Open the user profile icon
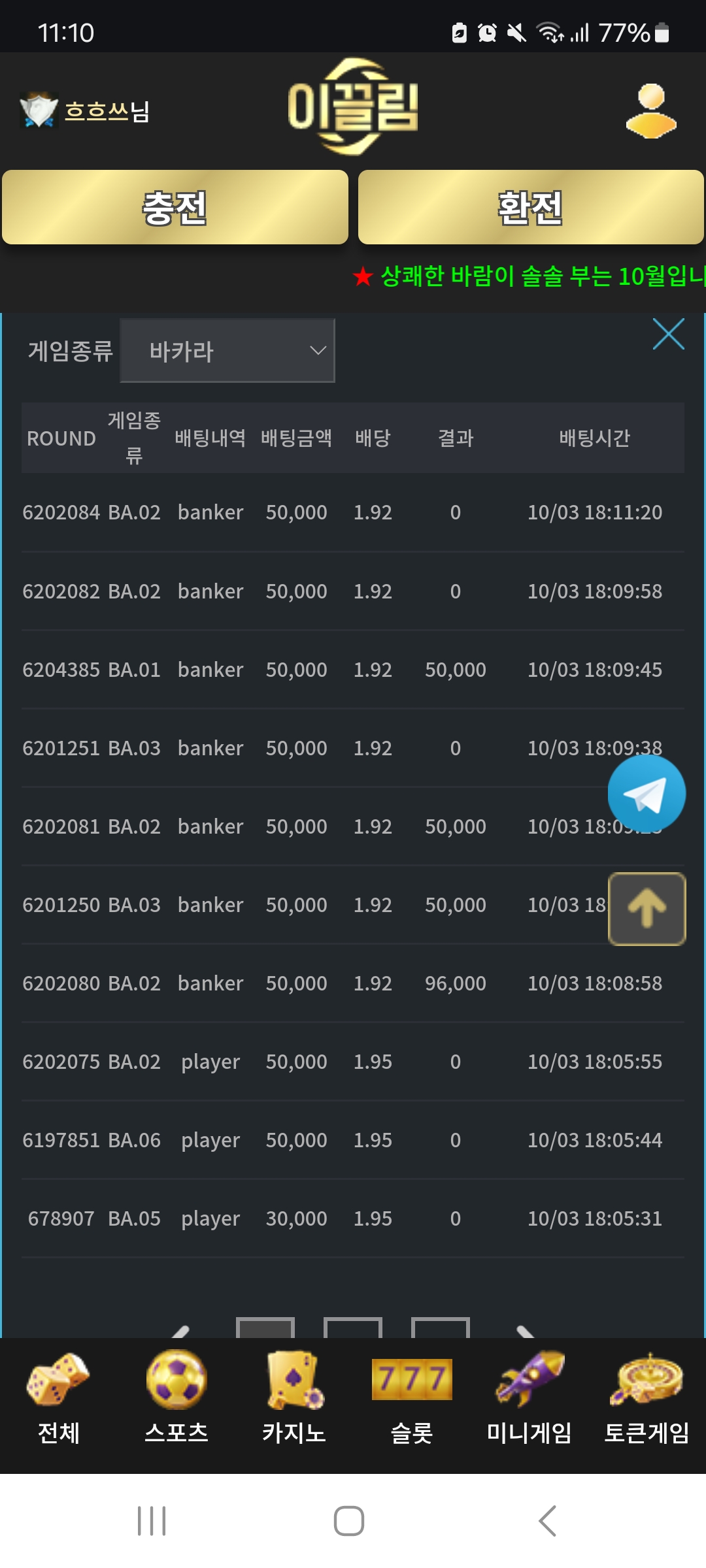706x1568 pixels. [x=651, y=111]
